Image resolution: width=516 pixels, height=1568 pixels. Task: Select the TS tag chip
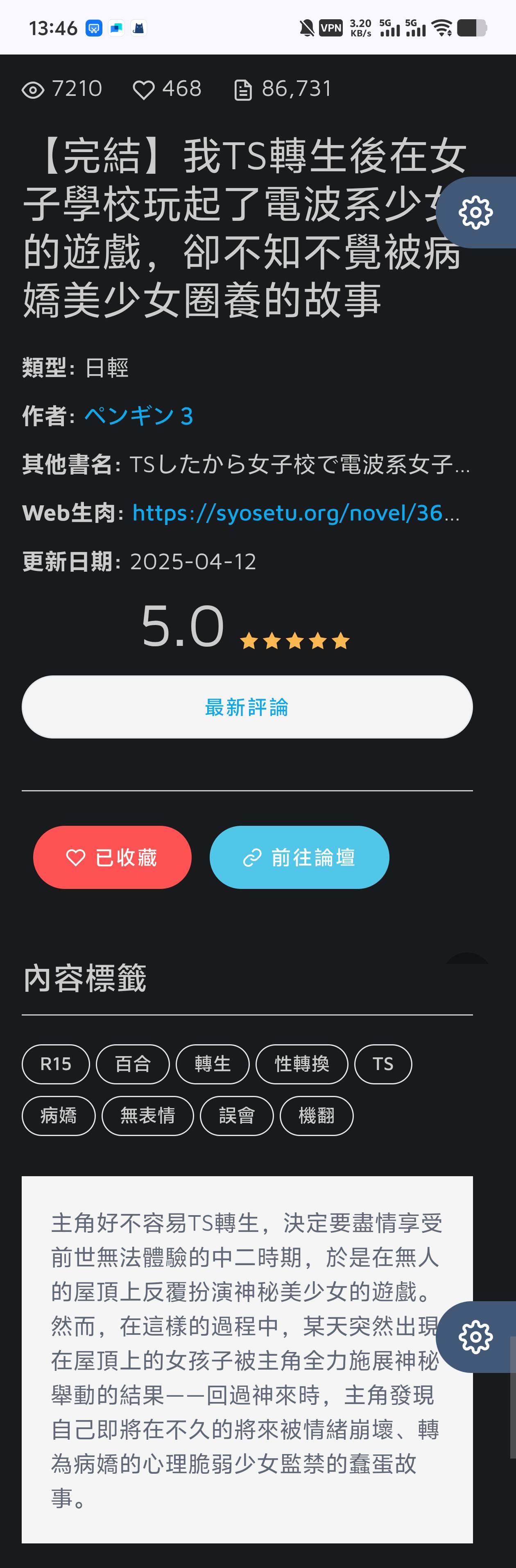[383, 1064]
